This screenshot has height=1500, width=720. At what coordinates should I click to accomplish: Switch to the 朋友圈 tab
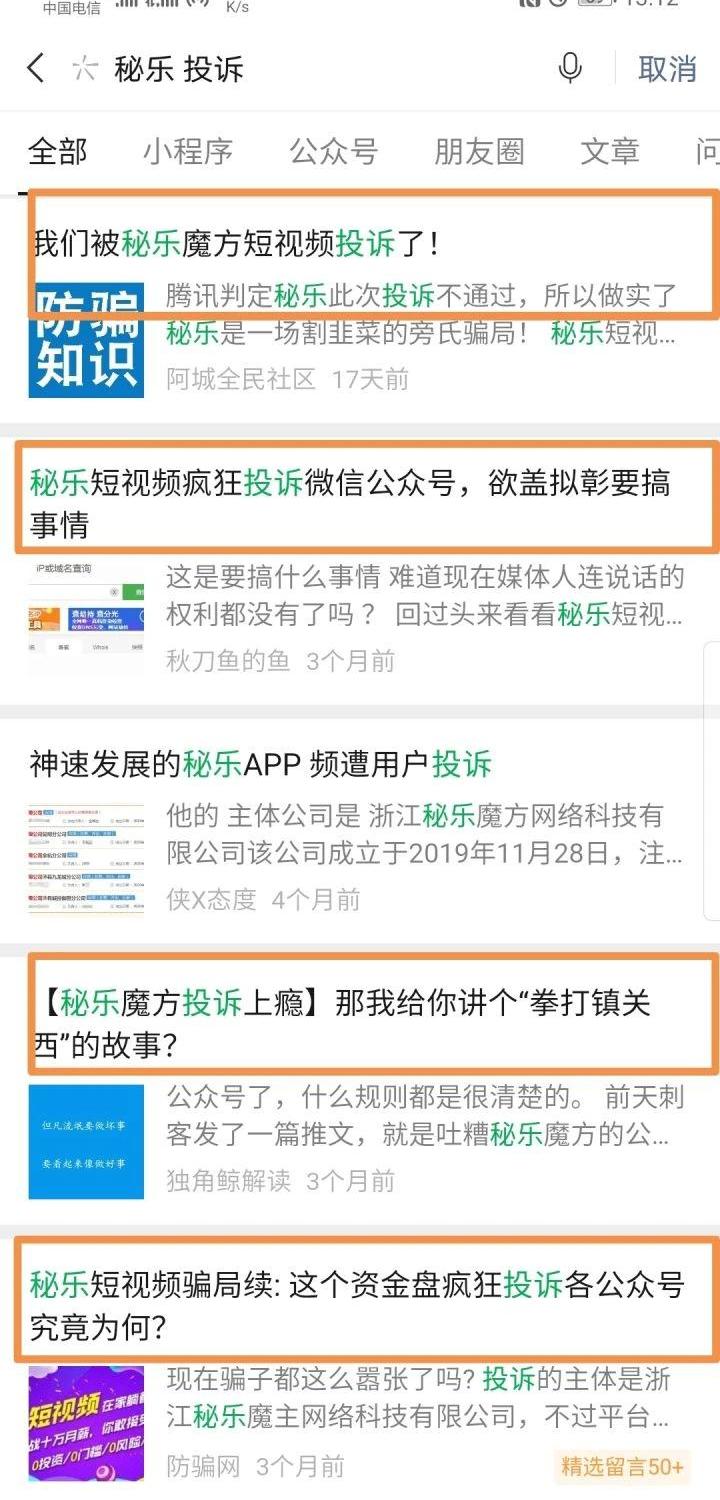(479, 151)
